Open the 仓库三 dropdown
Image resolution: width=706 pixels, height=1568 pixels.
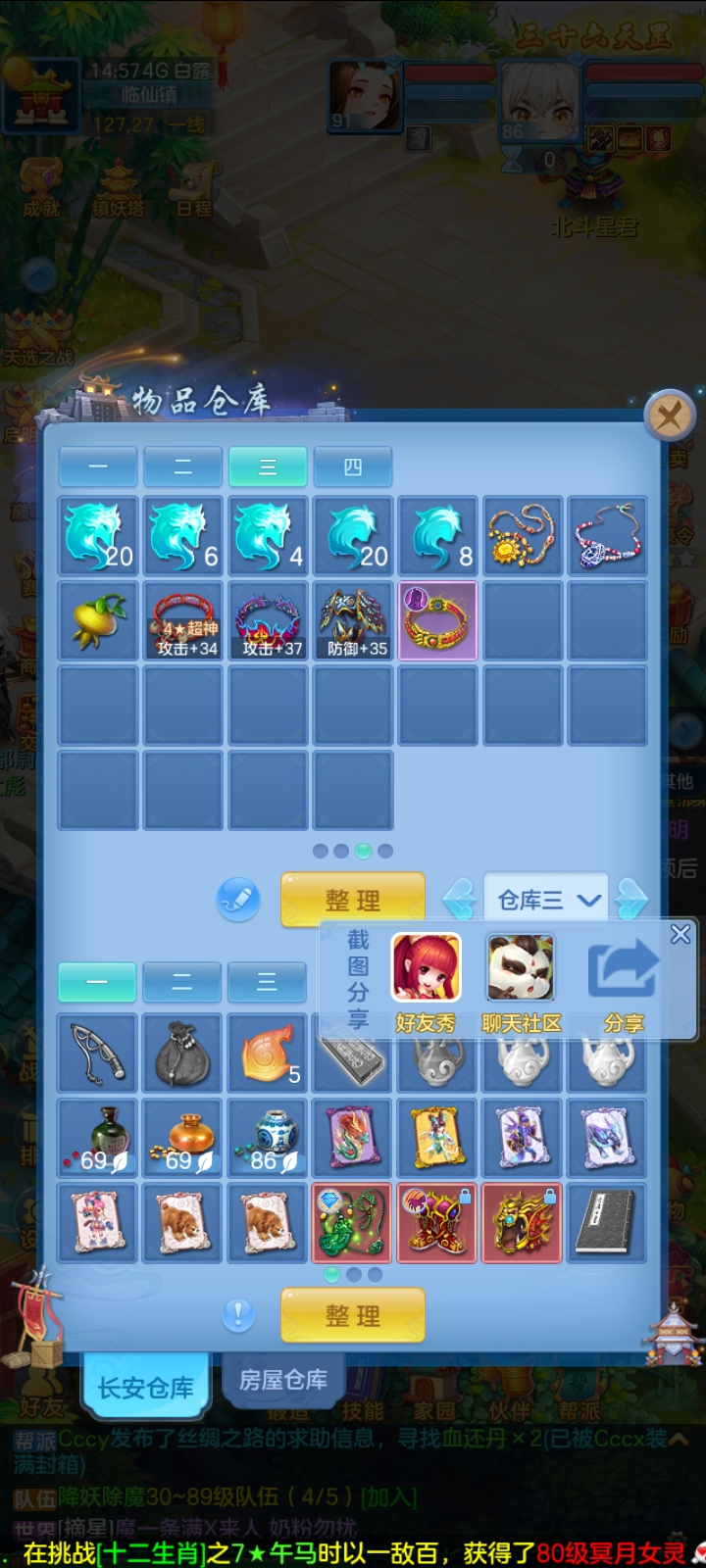546,900
